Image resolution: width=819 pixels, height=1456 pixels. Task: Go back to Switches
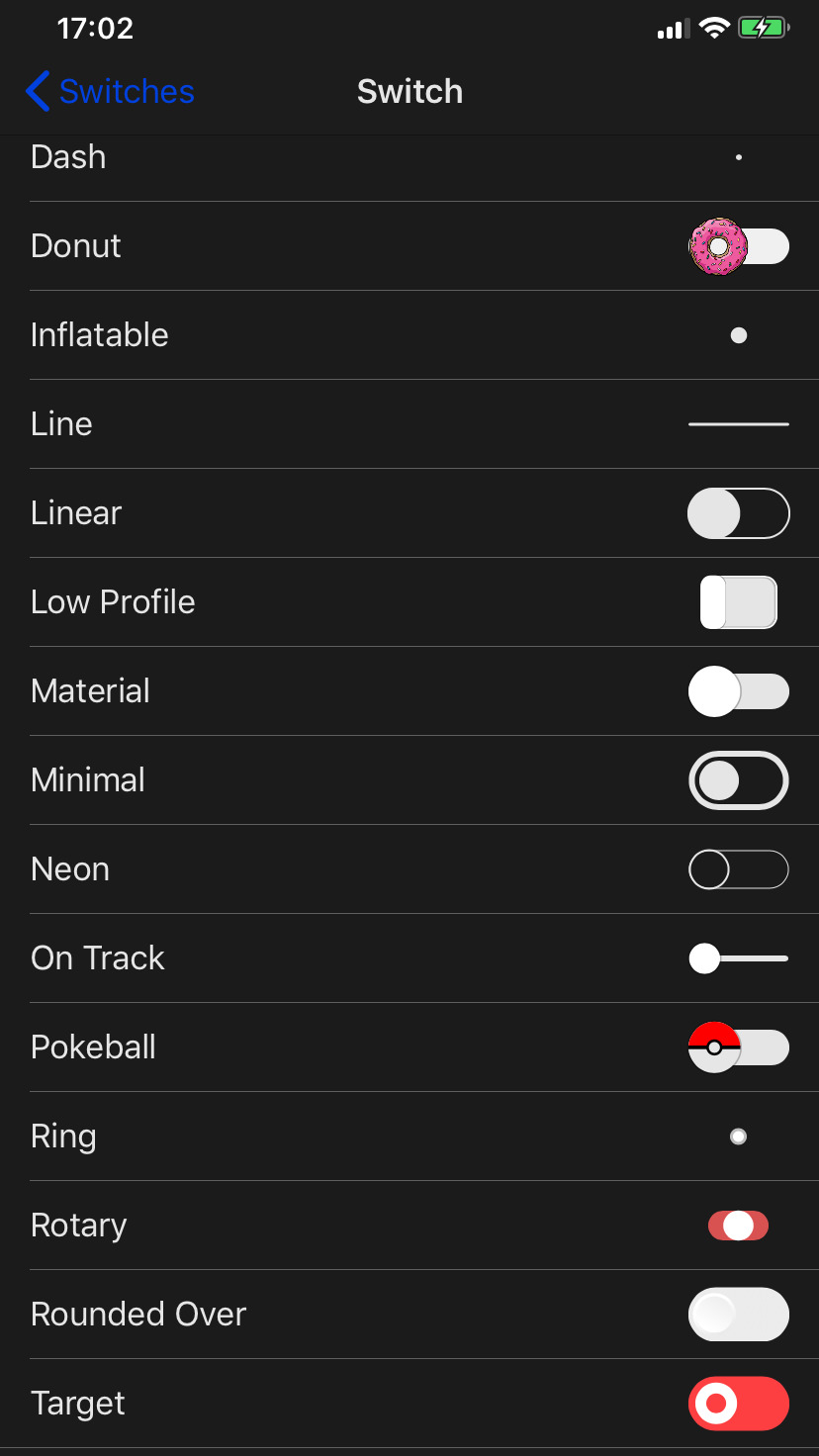pos(110,91)
